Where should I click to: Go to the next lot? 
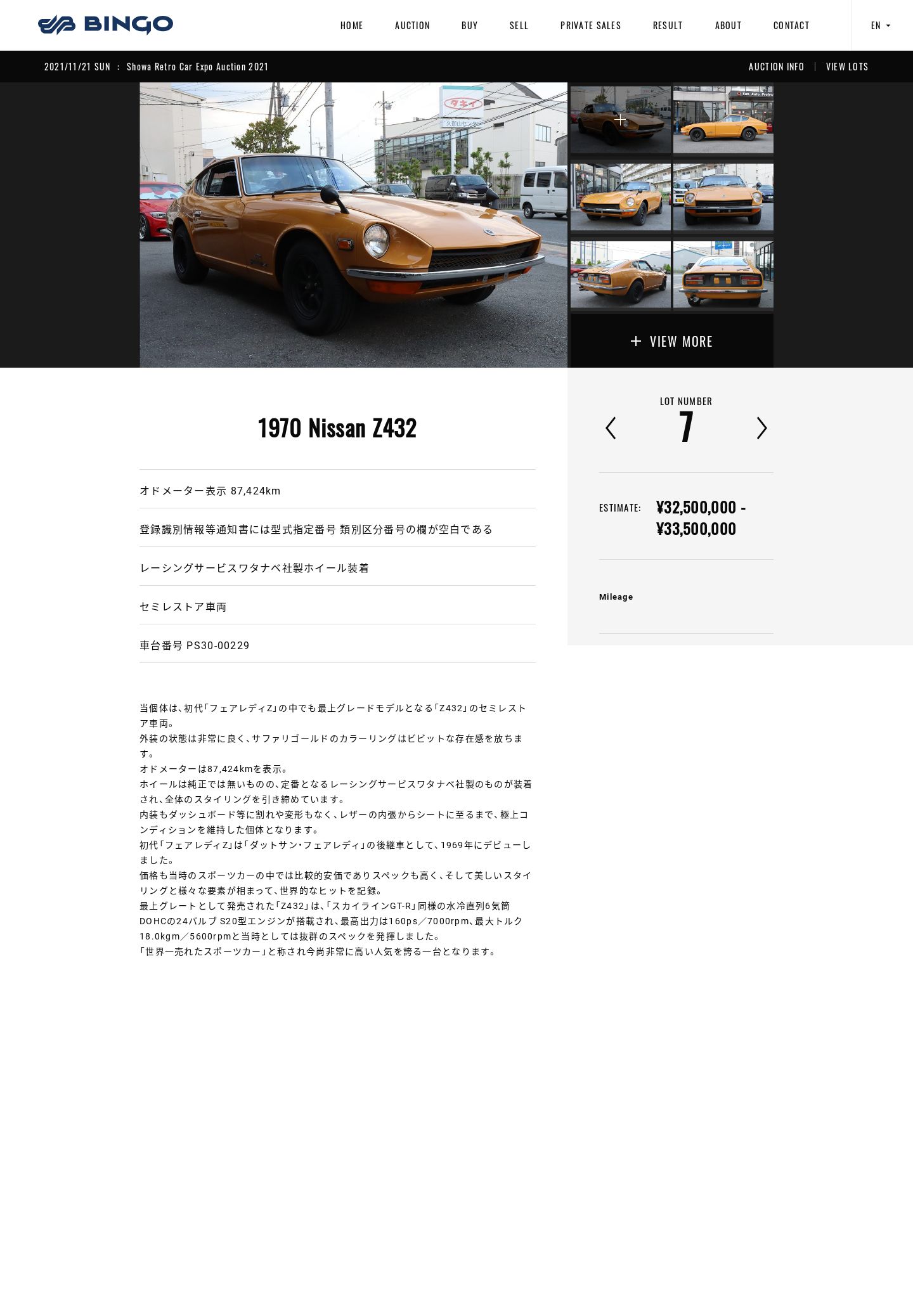pyautogui.click(x=761, y=428)
